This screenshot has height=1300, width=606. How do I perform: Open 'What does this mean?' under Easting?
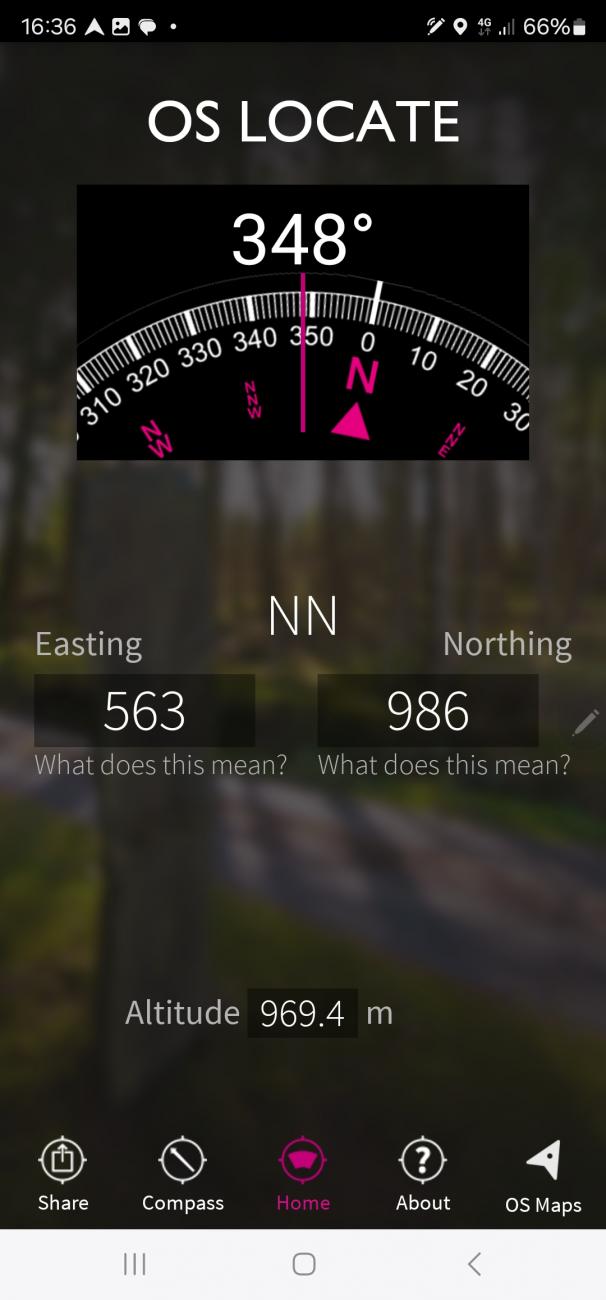tap(161, 765)
